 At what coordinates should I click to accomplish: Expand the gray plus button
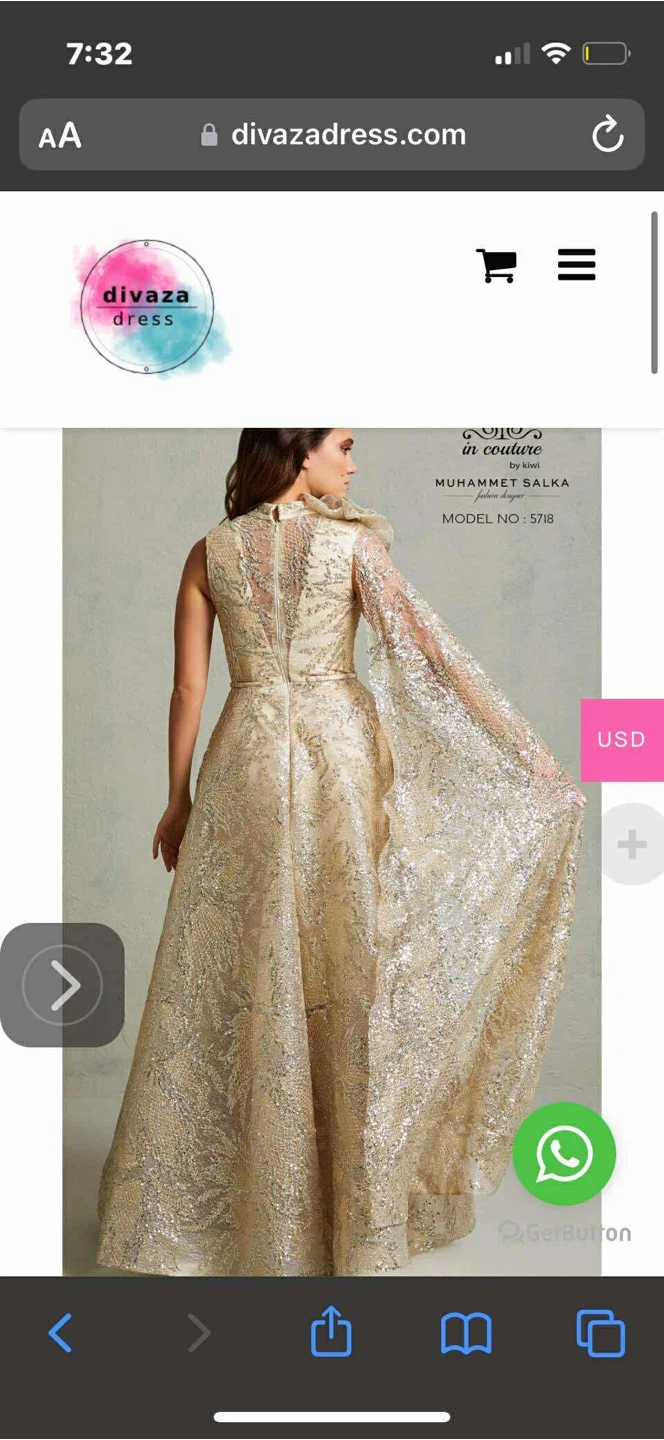tap(632, 845)
